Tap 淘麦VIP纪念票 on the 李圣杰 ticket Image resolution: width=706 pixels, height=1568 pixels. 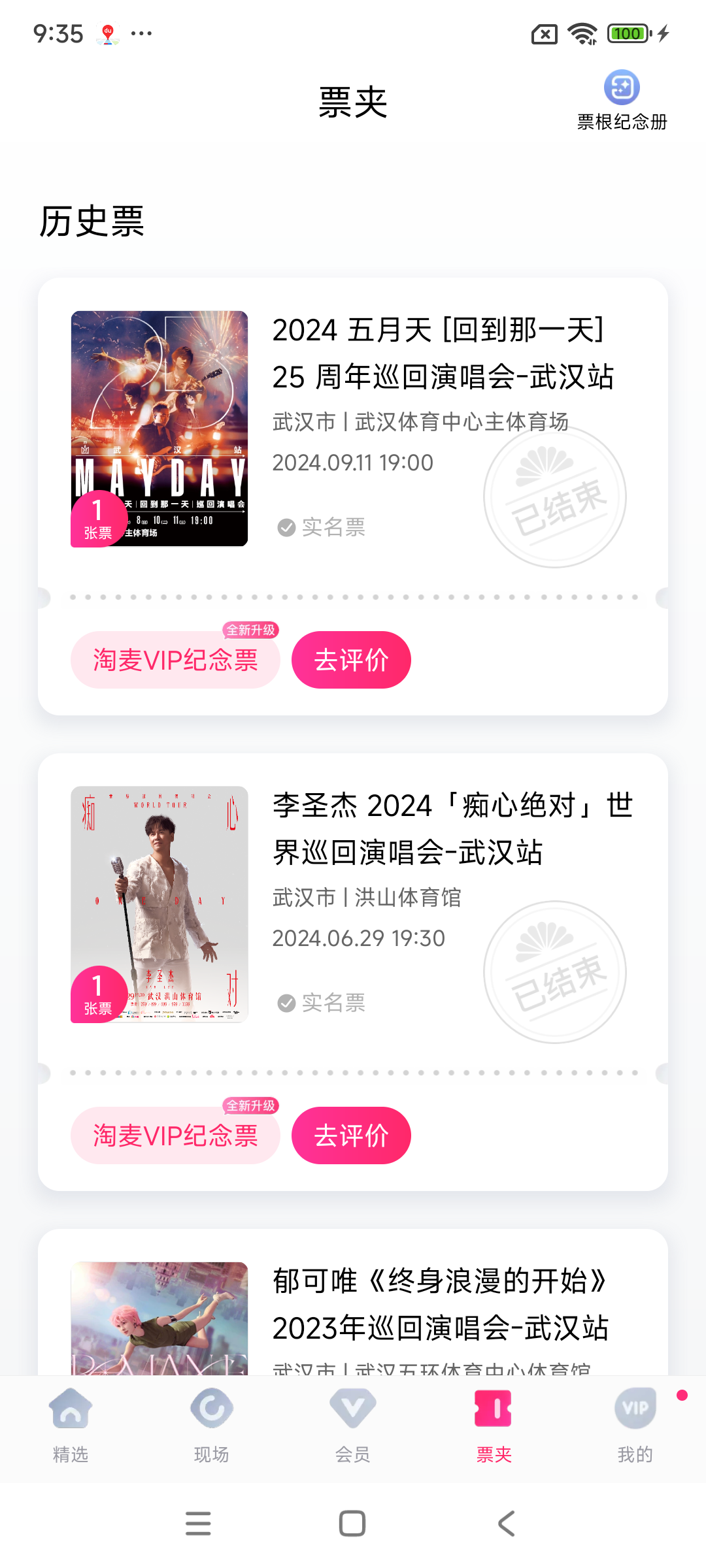[x=175, y=1135]
